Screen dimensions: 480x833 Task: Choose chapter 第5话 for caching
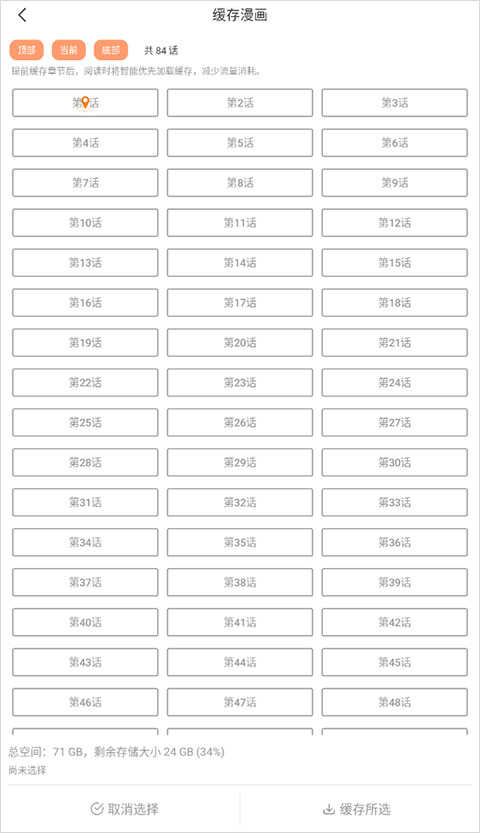pyautogui.click(x=240, y=142)
